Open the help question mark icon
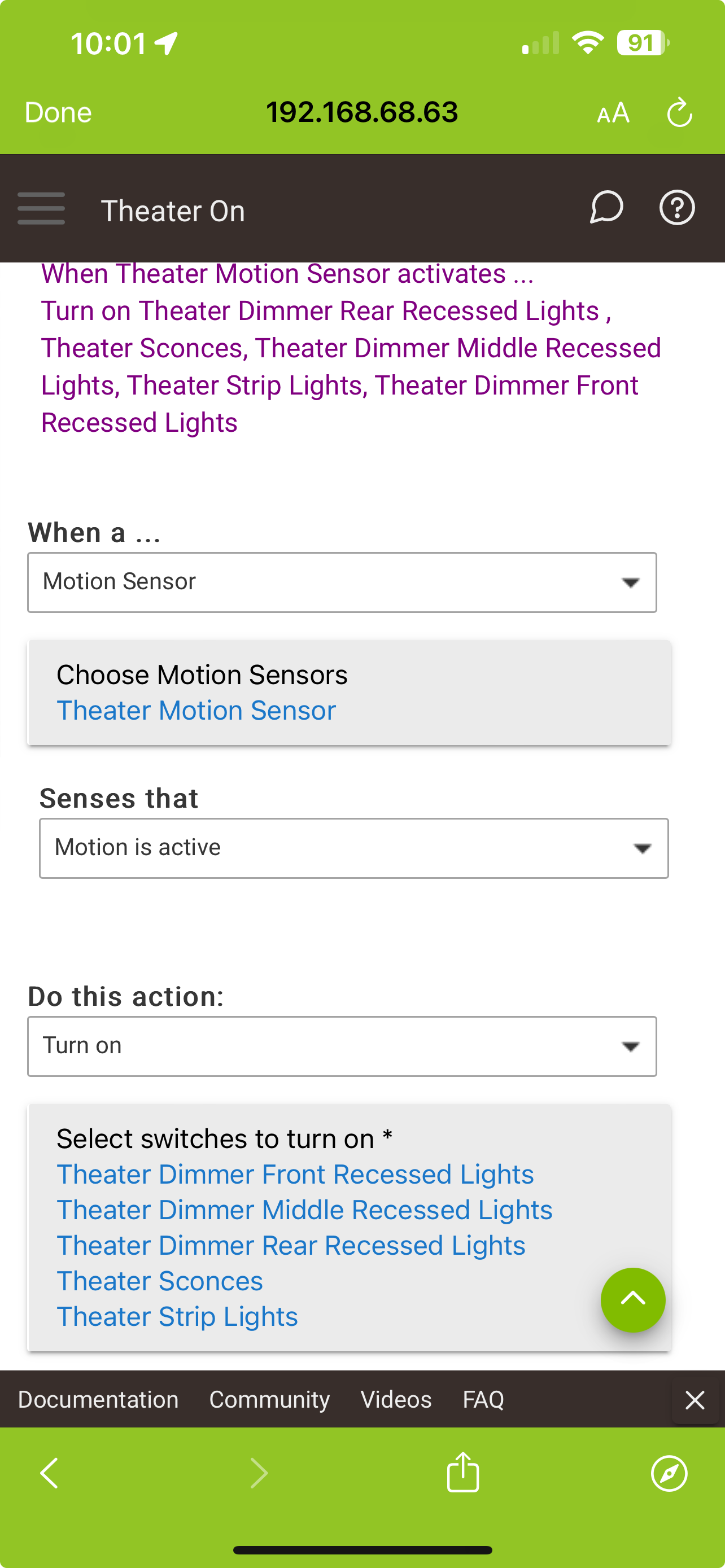The height and width of the screenshot is (1568, 725). coord(677,208)
